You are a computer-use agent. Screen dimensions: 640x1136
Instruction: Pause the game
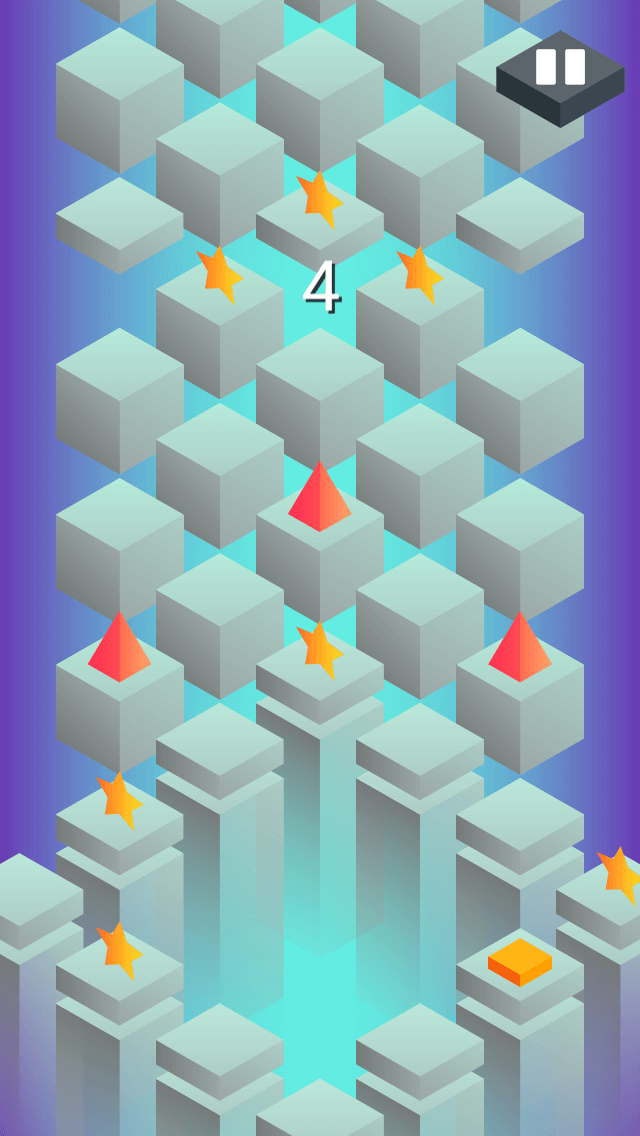[x=560, y=78]
